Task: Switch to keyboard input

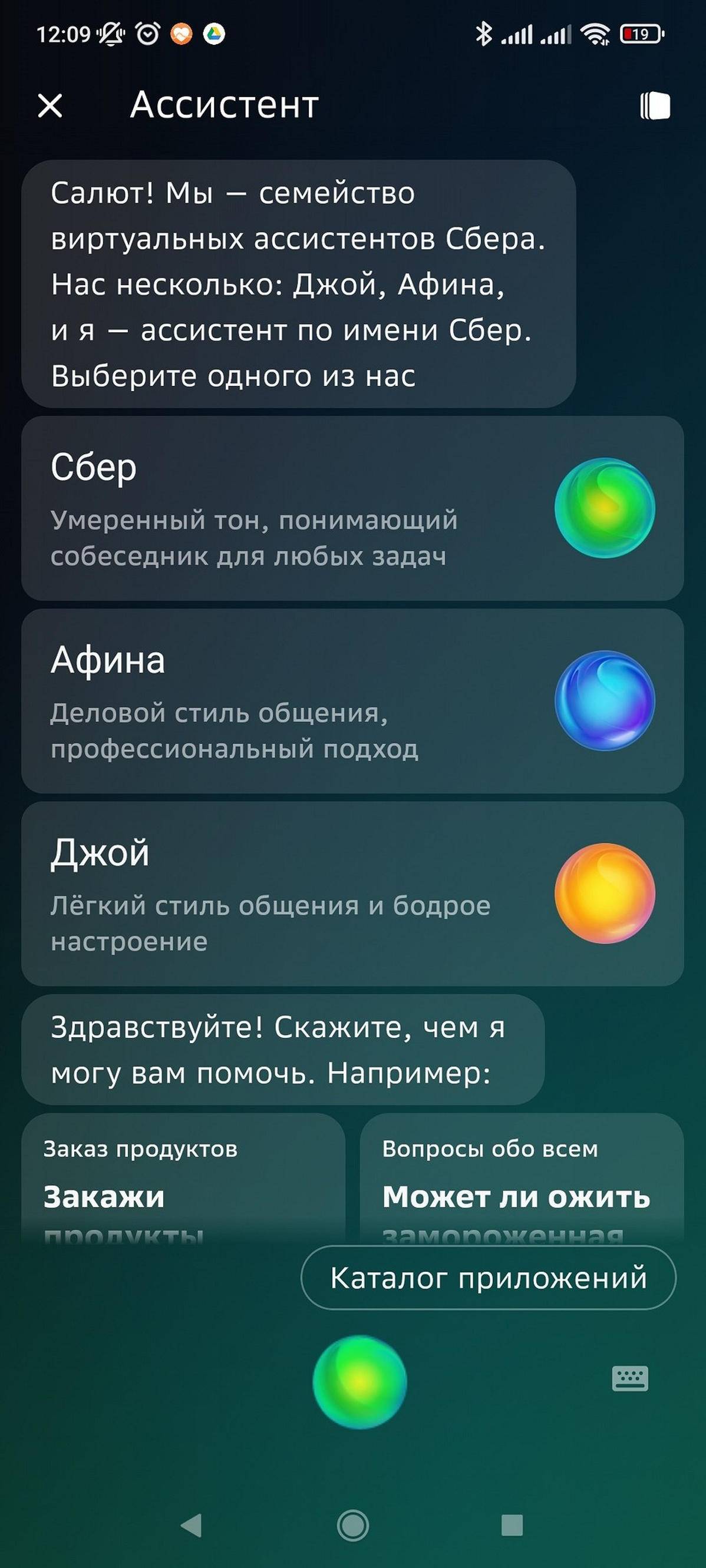Action: pyautogui.click(x=629, y=1379)
